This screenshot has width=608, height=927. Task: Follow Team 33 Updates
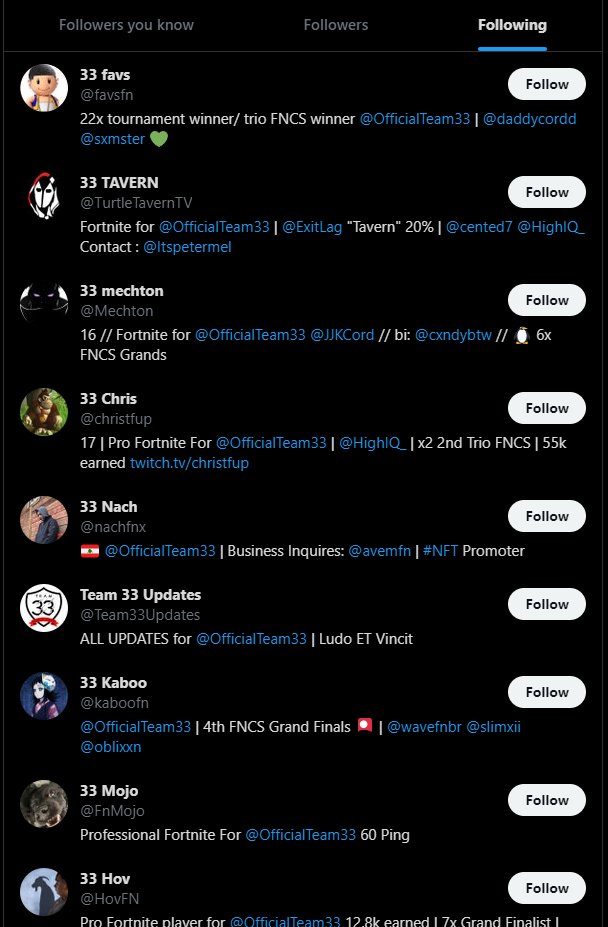pyautogui.click(x=547, y=604)
